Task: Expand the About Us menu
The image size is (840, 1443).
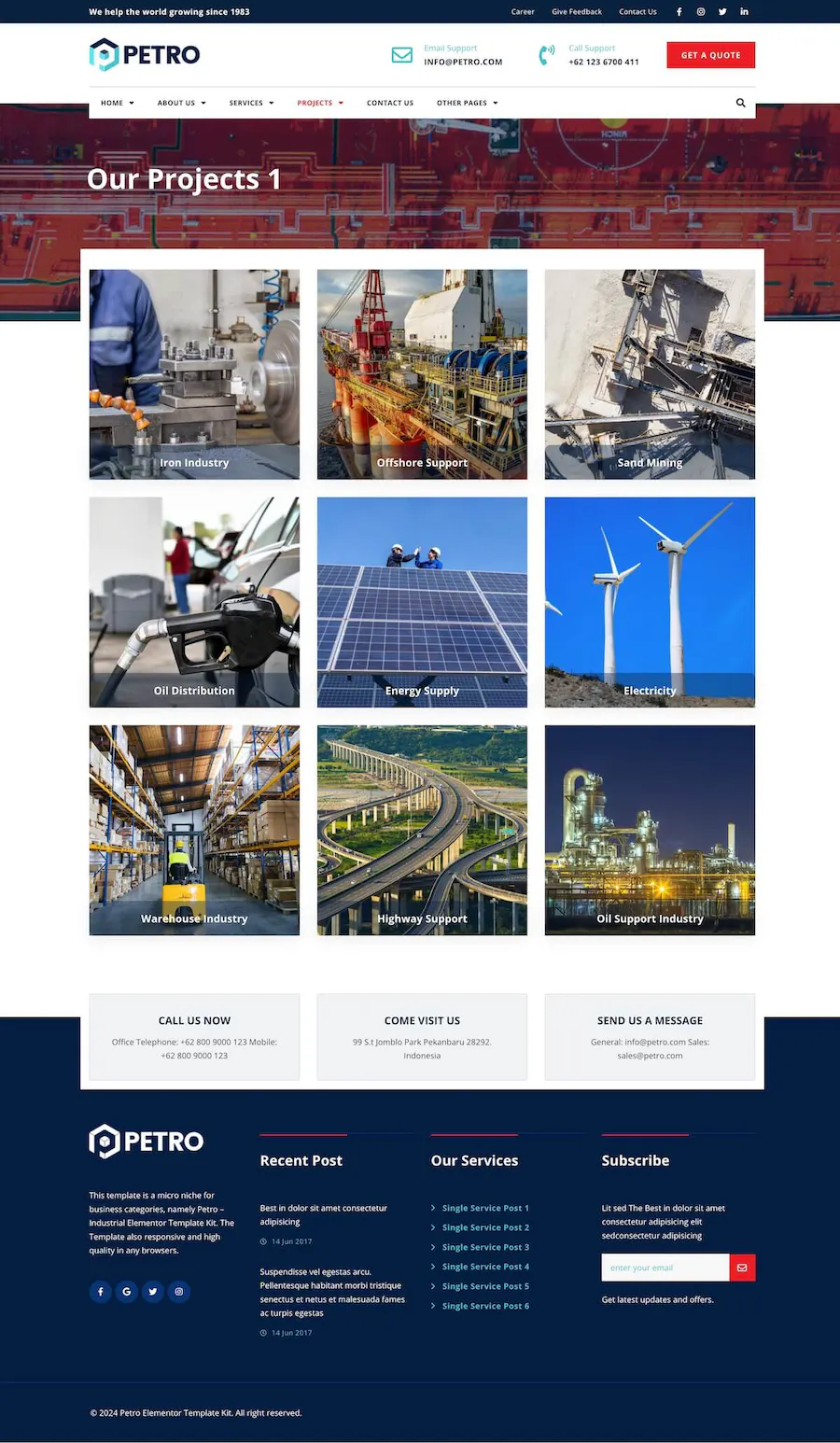Action: point(181,103)
